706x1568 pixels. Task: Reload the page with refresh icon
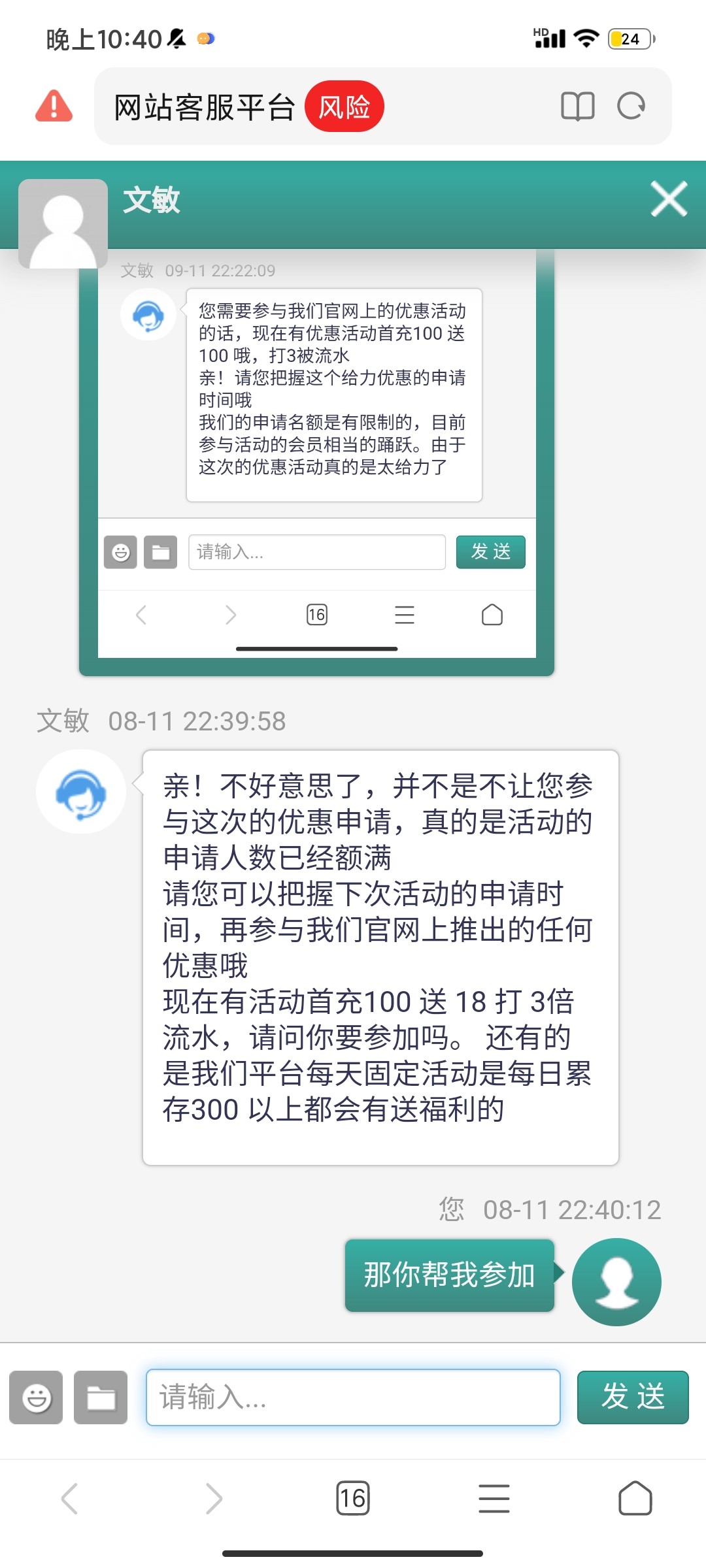(x=631, y=106)
